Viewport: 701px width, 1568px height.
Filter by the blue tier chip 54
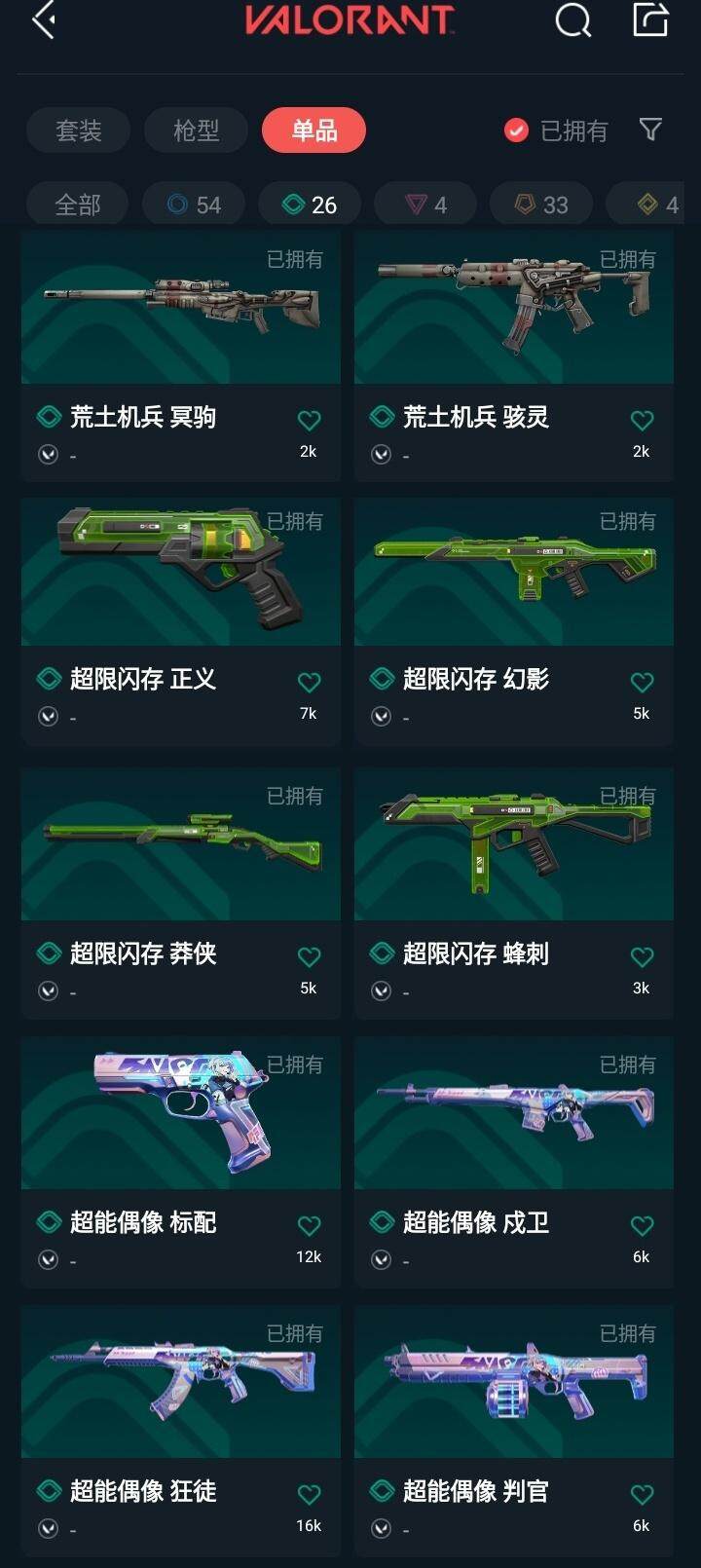click(x=193, y=205)
